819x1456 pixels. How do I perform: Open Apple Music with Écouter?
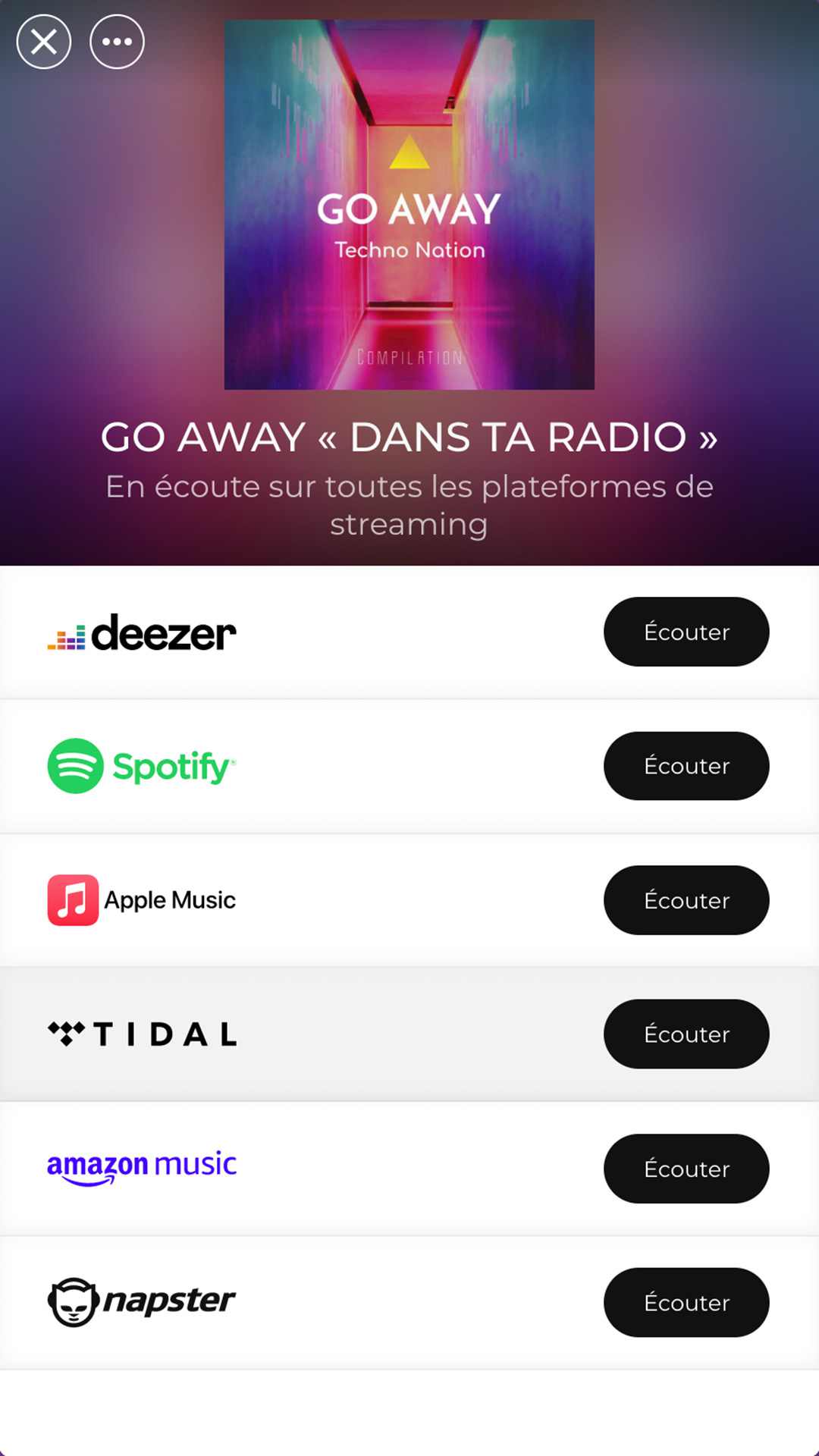[686, 900]
